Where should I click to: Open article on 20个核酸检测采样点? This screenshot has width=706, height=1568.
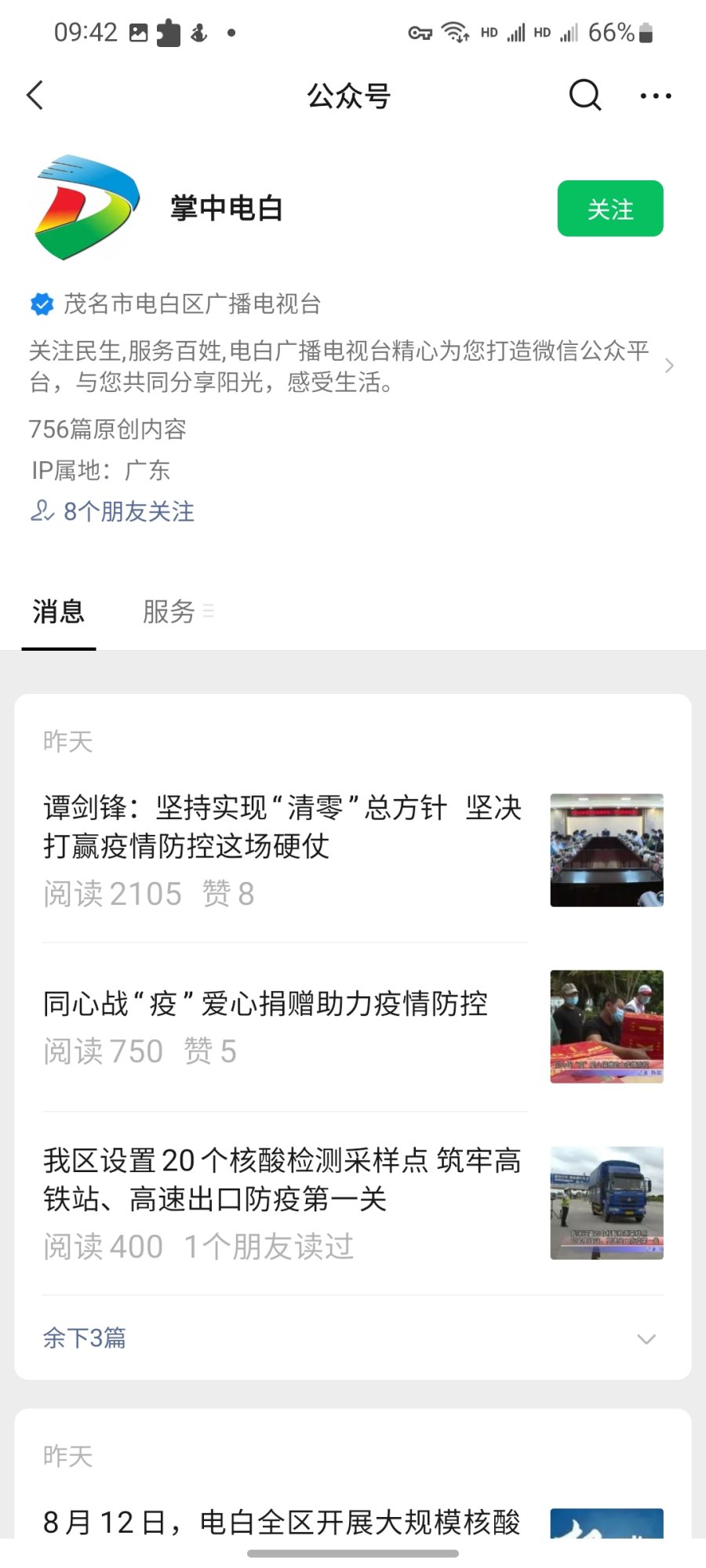(282, 1180)
